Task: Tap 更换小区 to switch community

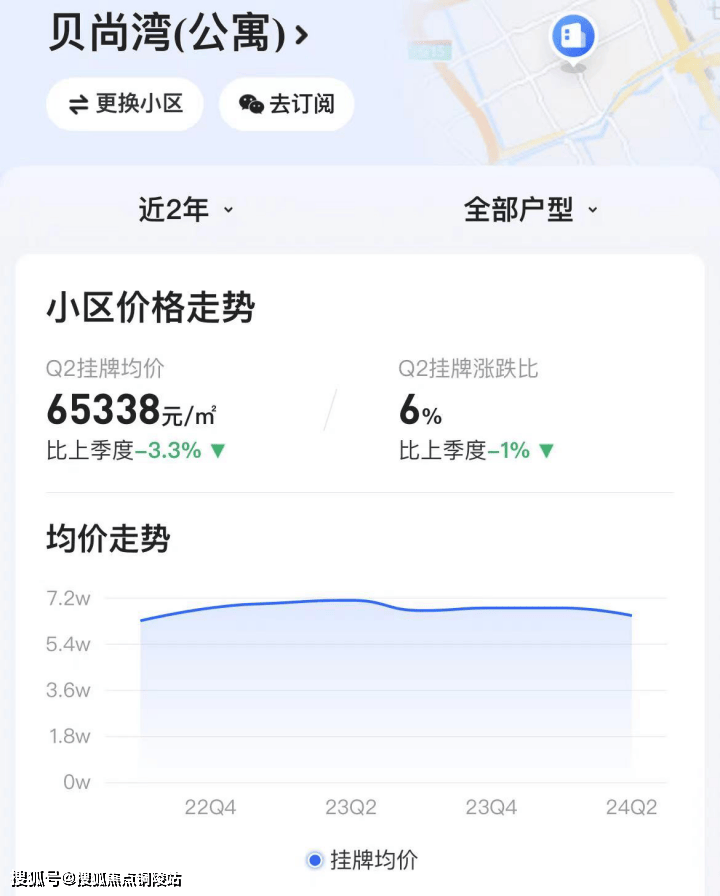Action: (x=125, y=104)
